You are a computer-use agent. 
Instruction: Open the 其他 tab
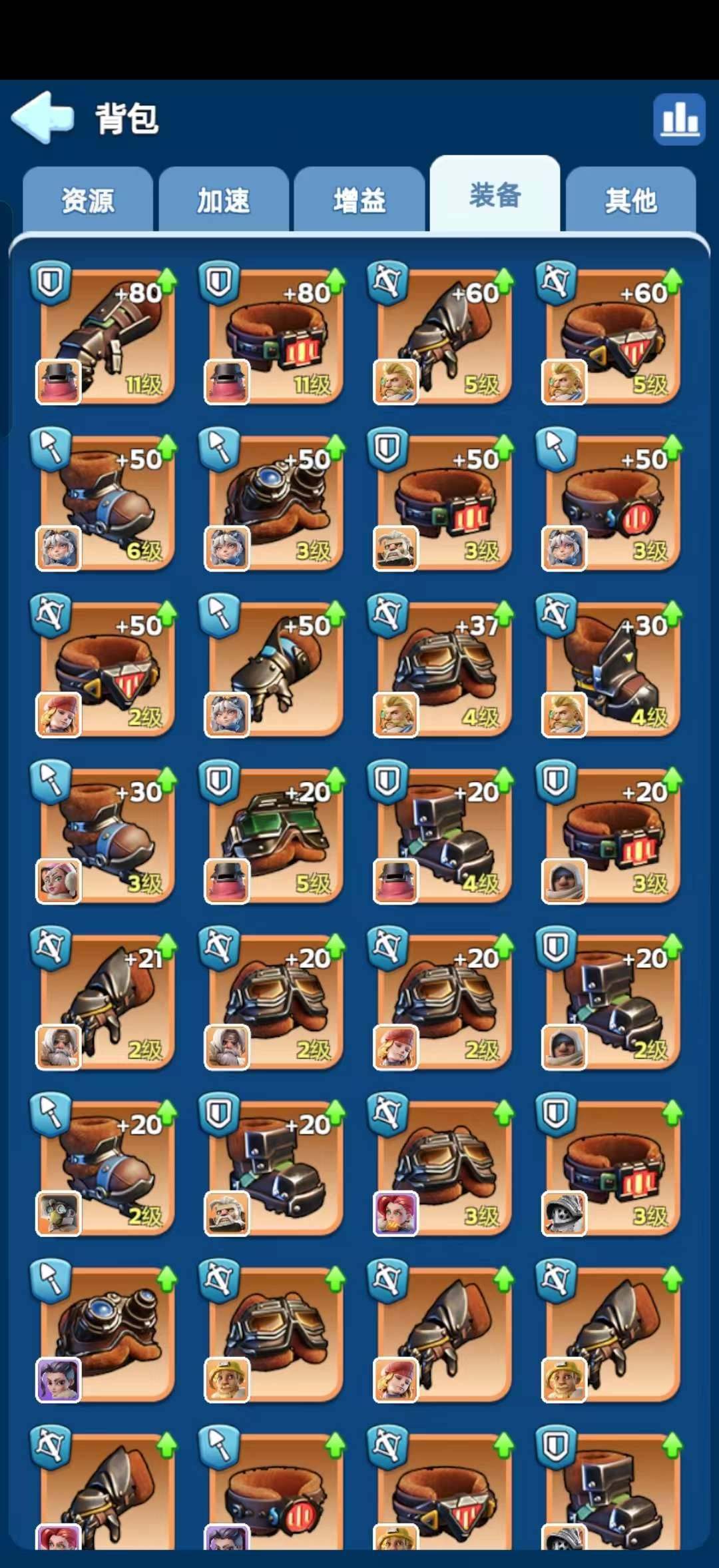click(x=630, y=200)
